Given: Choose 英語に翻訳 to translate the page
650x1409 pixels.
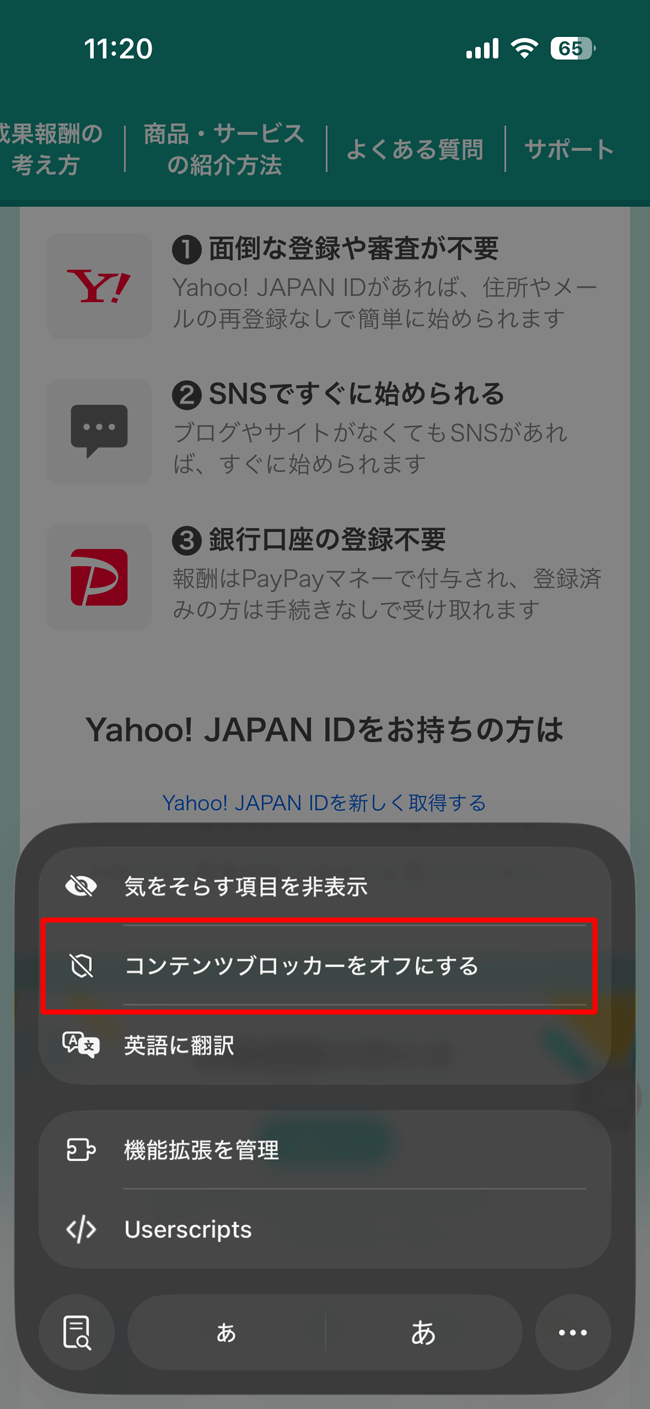Looking at the screenshot, I should click(x=324, y=1045).
